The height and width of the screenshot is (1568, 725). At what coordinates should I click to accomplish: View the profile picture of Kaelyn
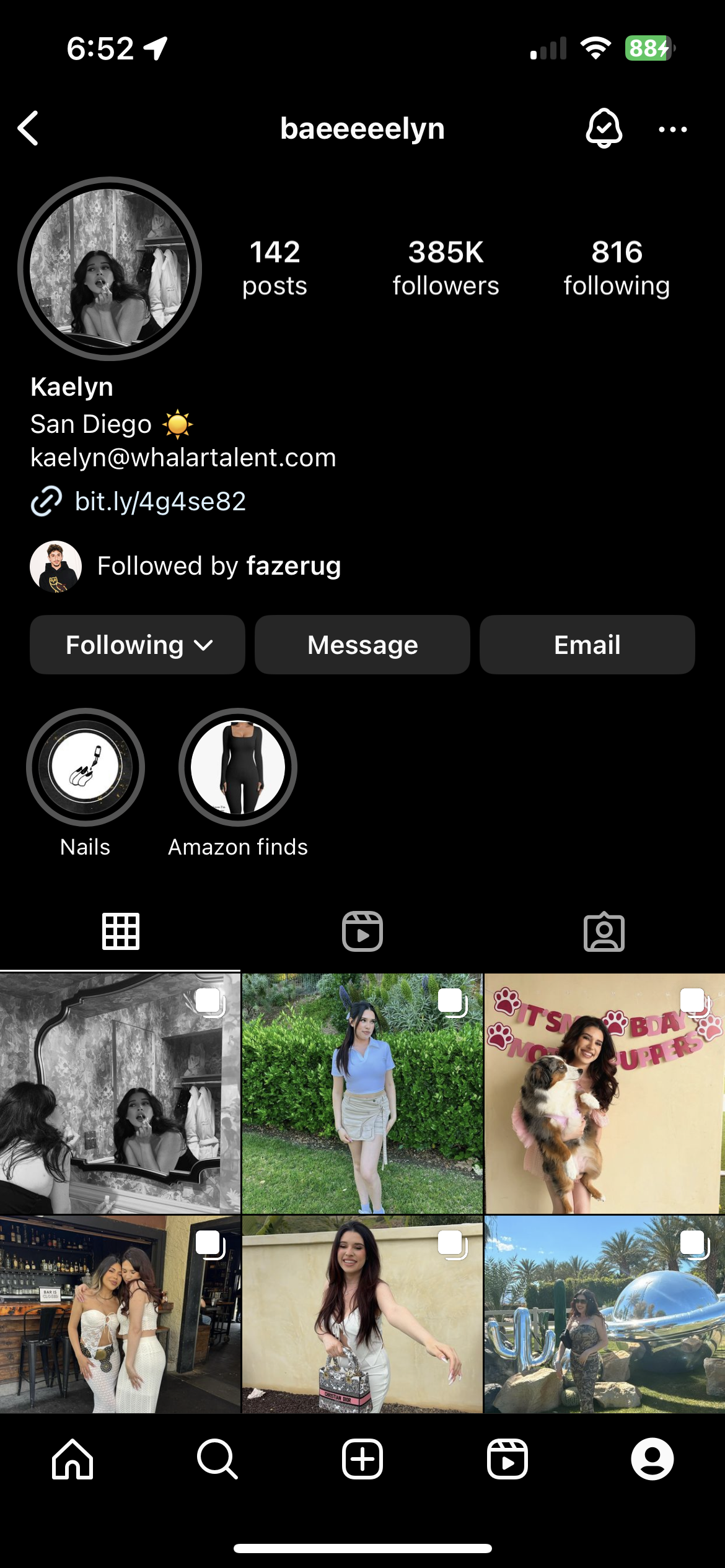[110, 269]
